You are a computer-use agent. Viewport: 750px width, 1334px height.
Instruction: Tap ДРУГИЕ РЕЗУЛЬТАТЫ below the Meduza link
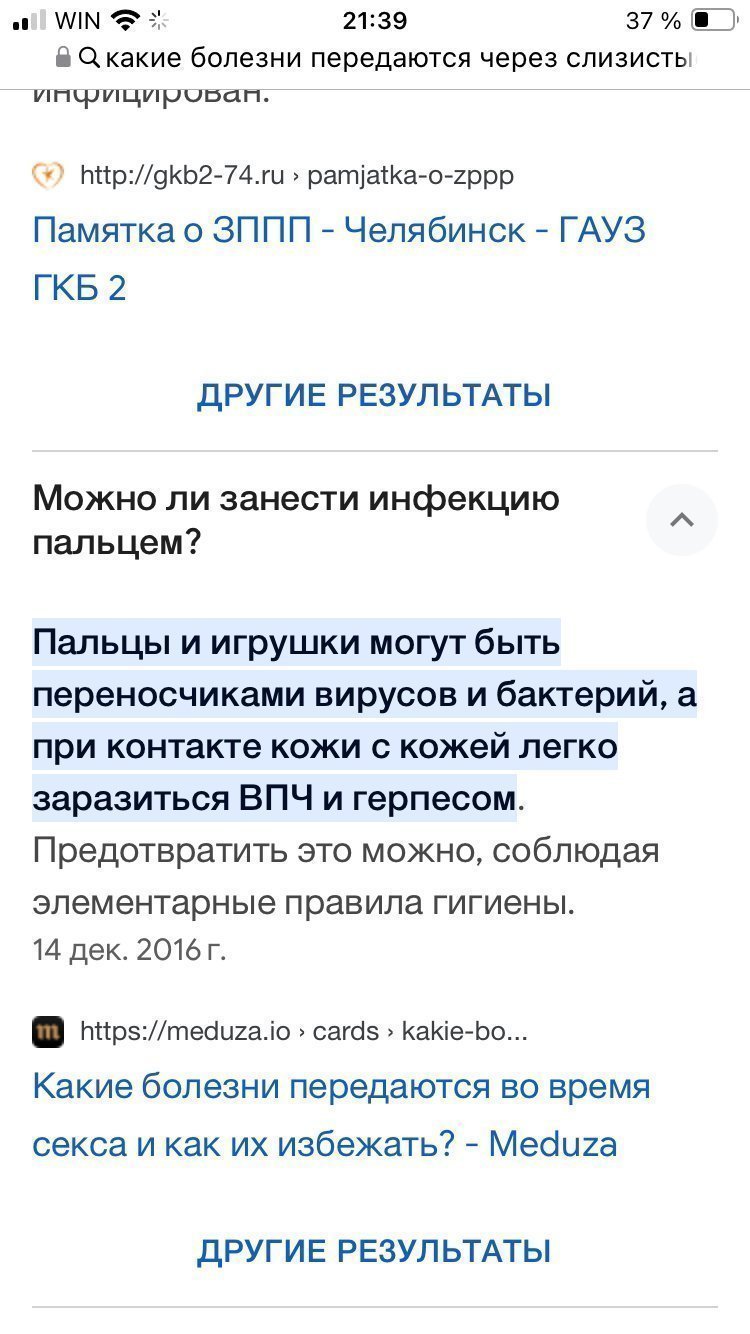coord(374,1251)
